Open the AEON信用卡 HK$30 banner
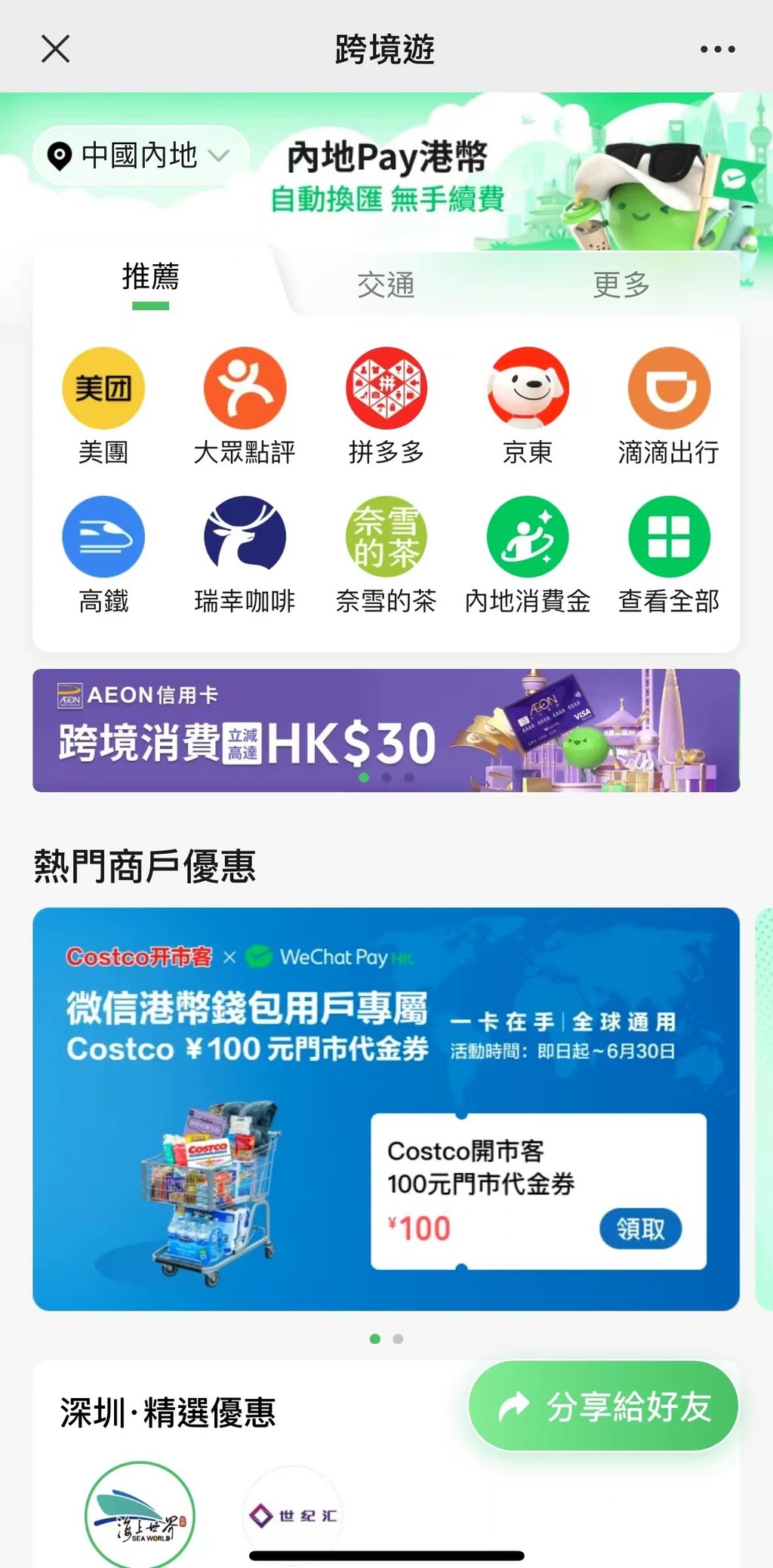Image resolution: width=773 pixels, height=1568 pixels. 386,730
